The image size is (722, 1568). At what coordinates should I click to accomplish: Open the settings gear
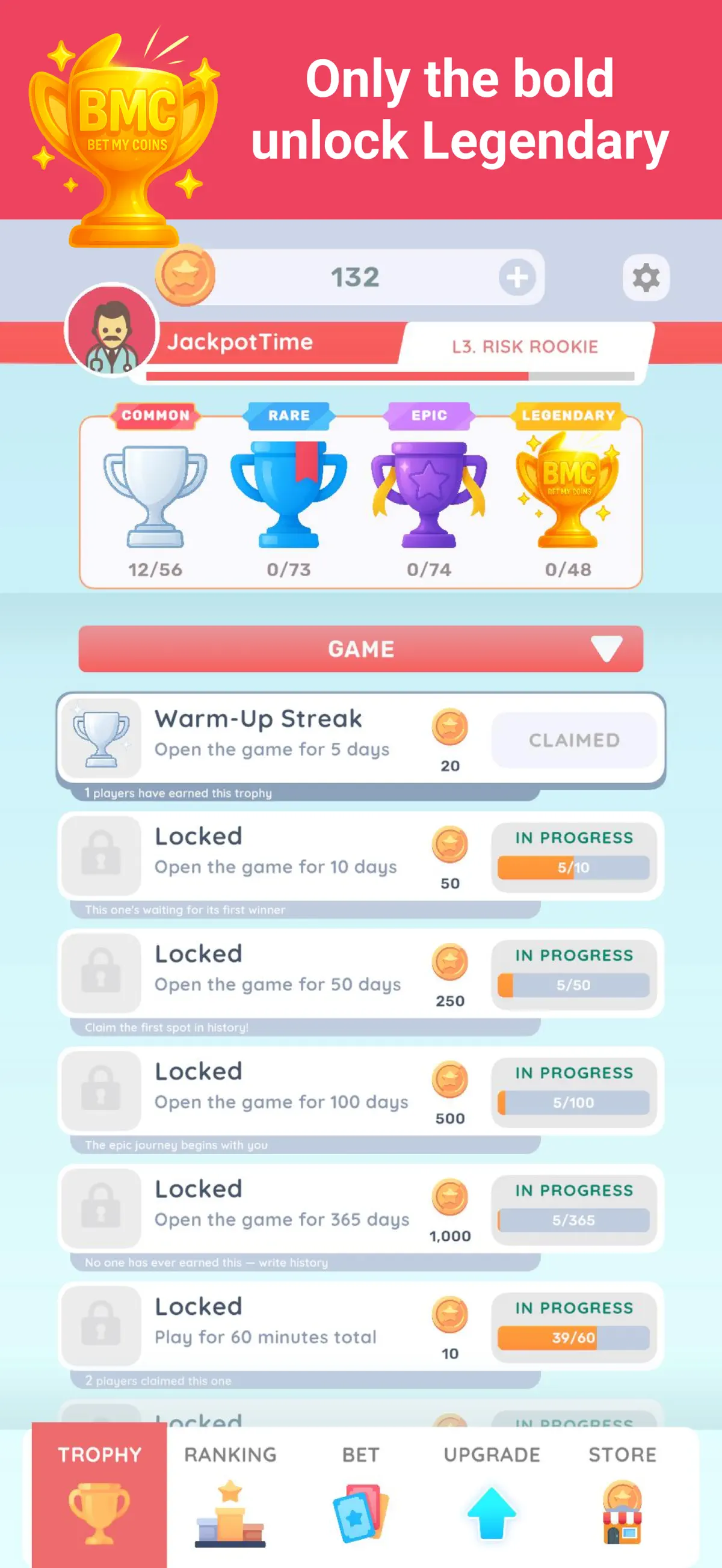(646, 277)
